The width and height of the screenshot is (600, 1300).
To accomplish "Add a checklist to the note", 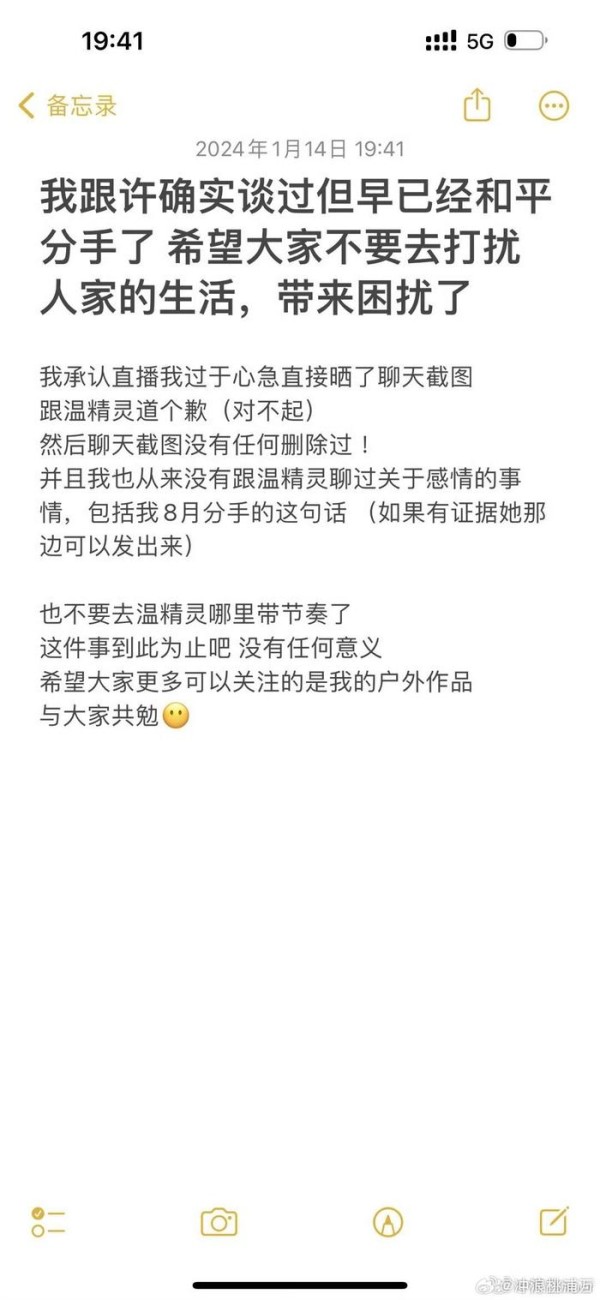I will 48,1221.
